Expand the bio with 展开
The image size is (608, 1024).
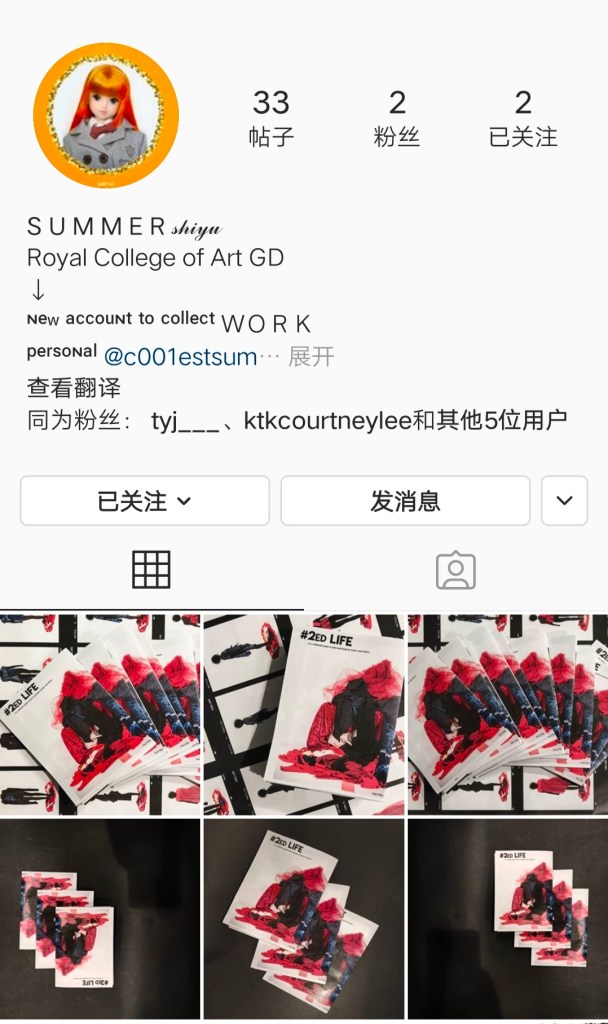point(311,356)
